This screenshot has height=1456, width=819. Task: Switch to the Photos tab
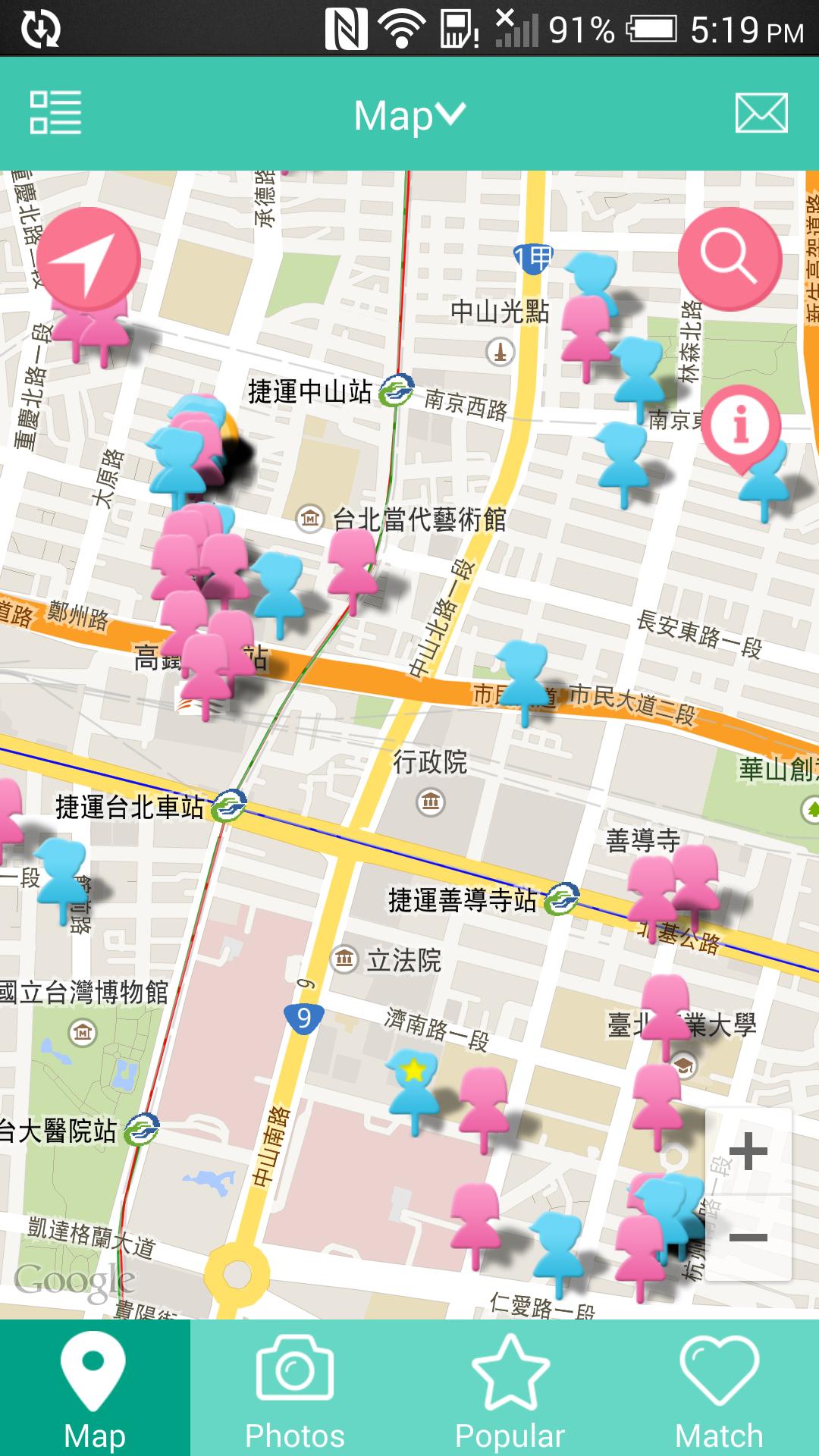295,1388
